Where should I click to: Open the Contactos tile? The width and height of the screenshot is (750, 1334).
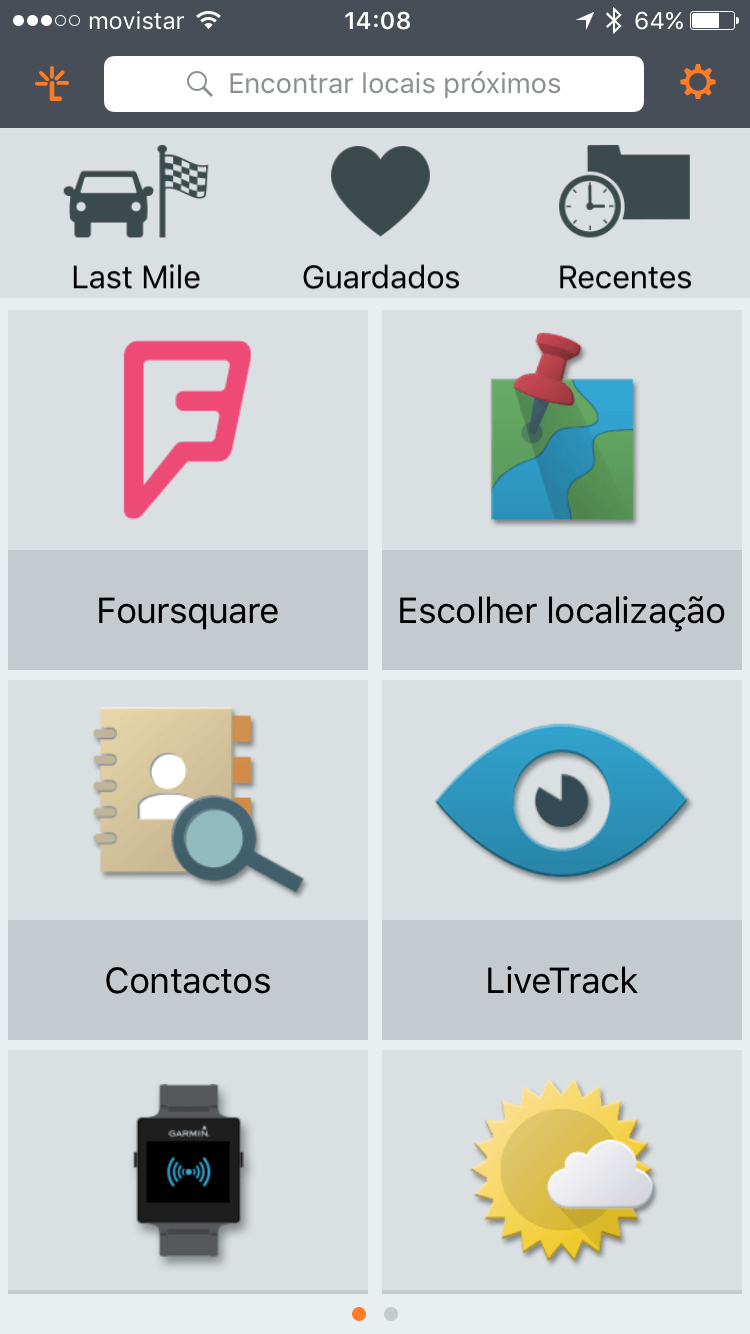click(188, 860)
